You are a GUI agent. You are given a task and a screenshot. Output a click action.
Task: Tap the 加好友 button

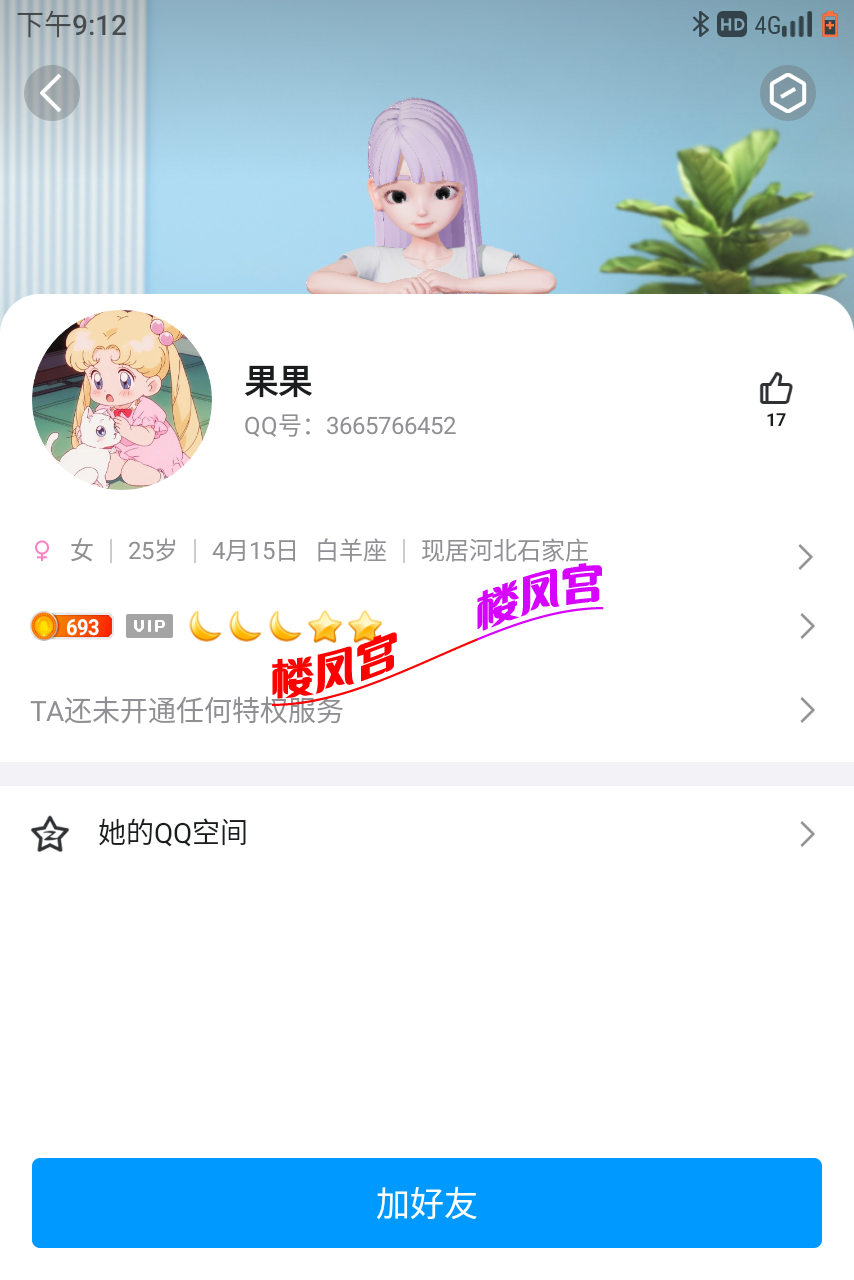[x=427, y=1203]
